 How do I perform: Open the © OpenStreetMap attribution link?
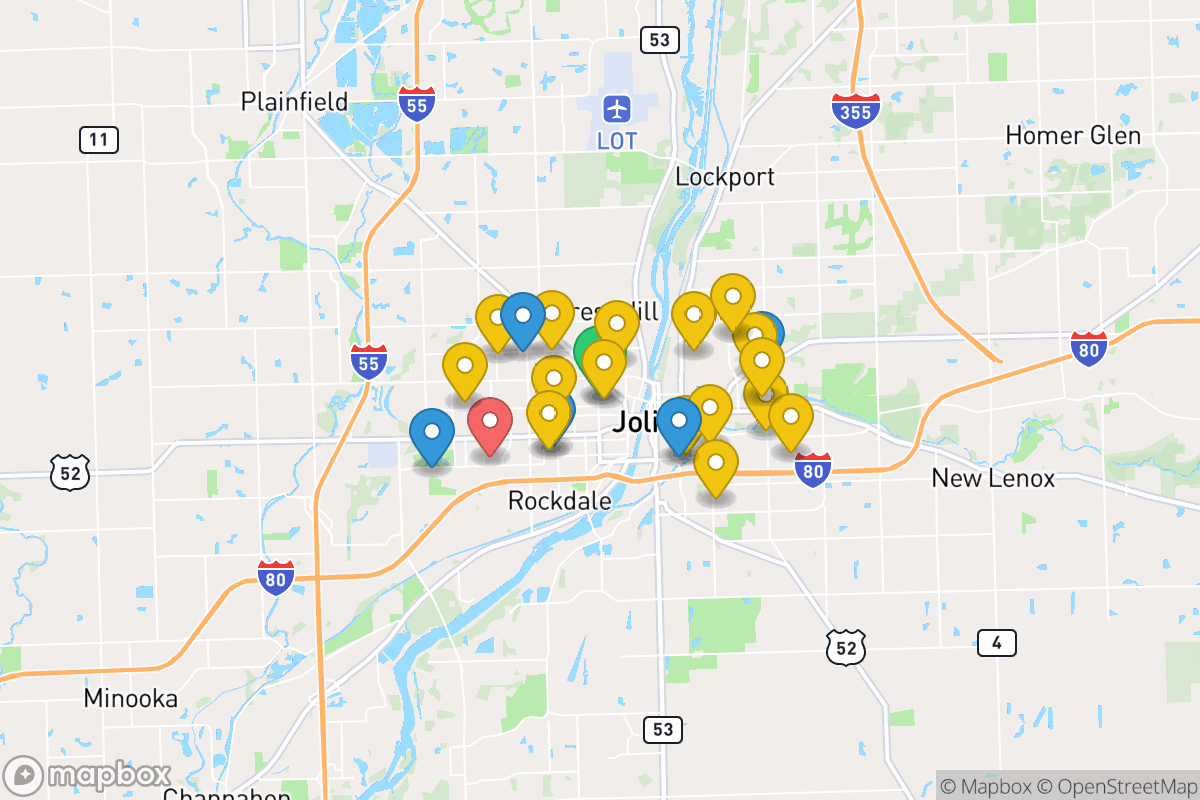(1112, 785)
